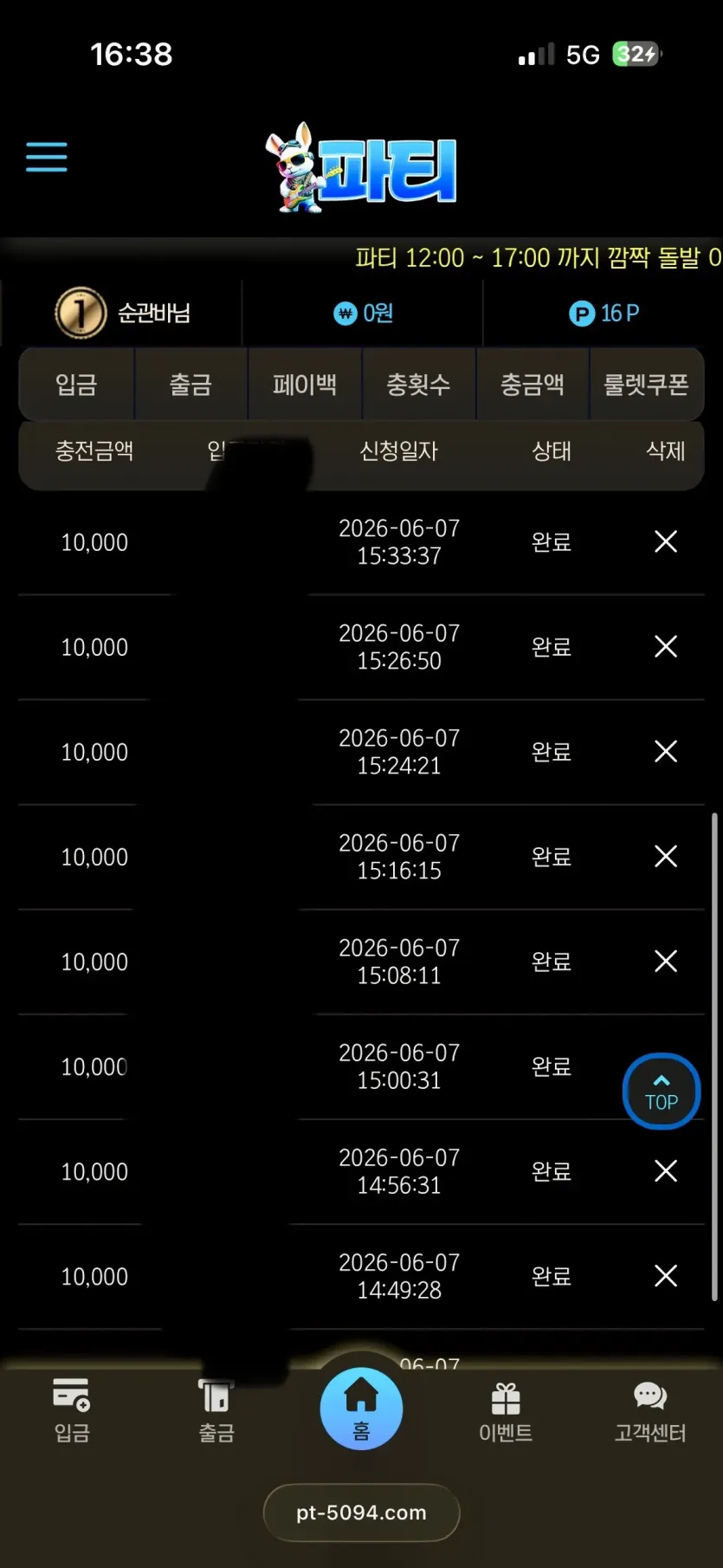Go to 출금 in the bottom navigation
Image resolution: width=723 pixels, height=1568 pixels.
point(216,1409)
